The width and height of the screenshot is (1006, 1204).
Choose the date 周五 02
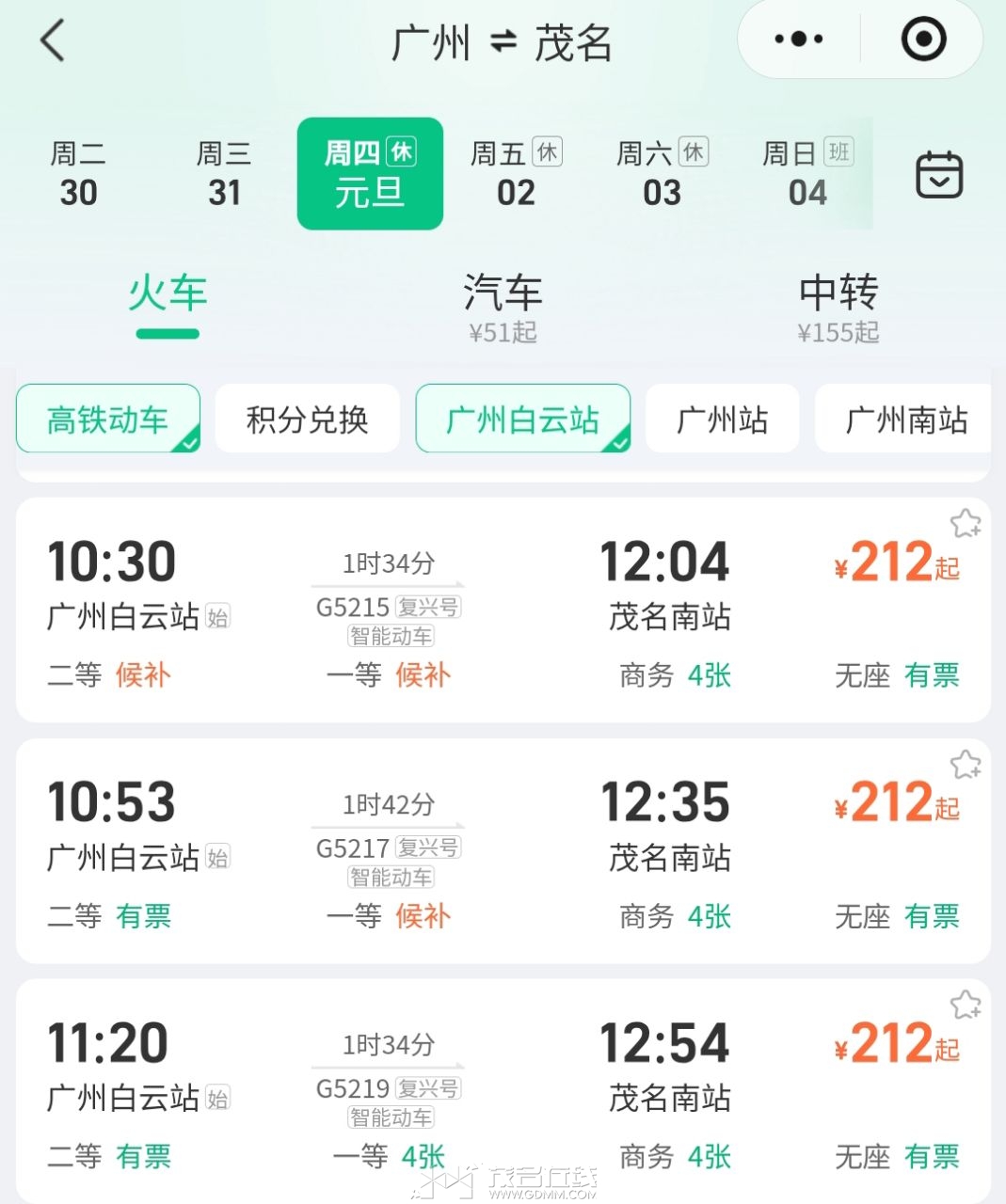(516, 174)
